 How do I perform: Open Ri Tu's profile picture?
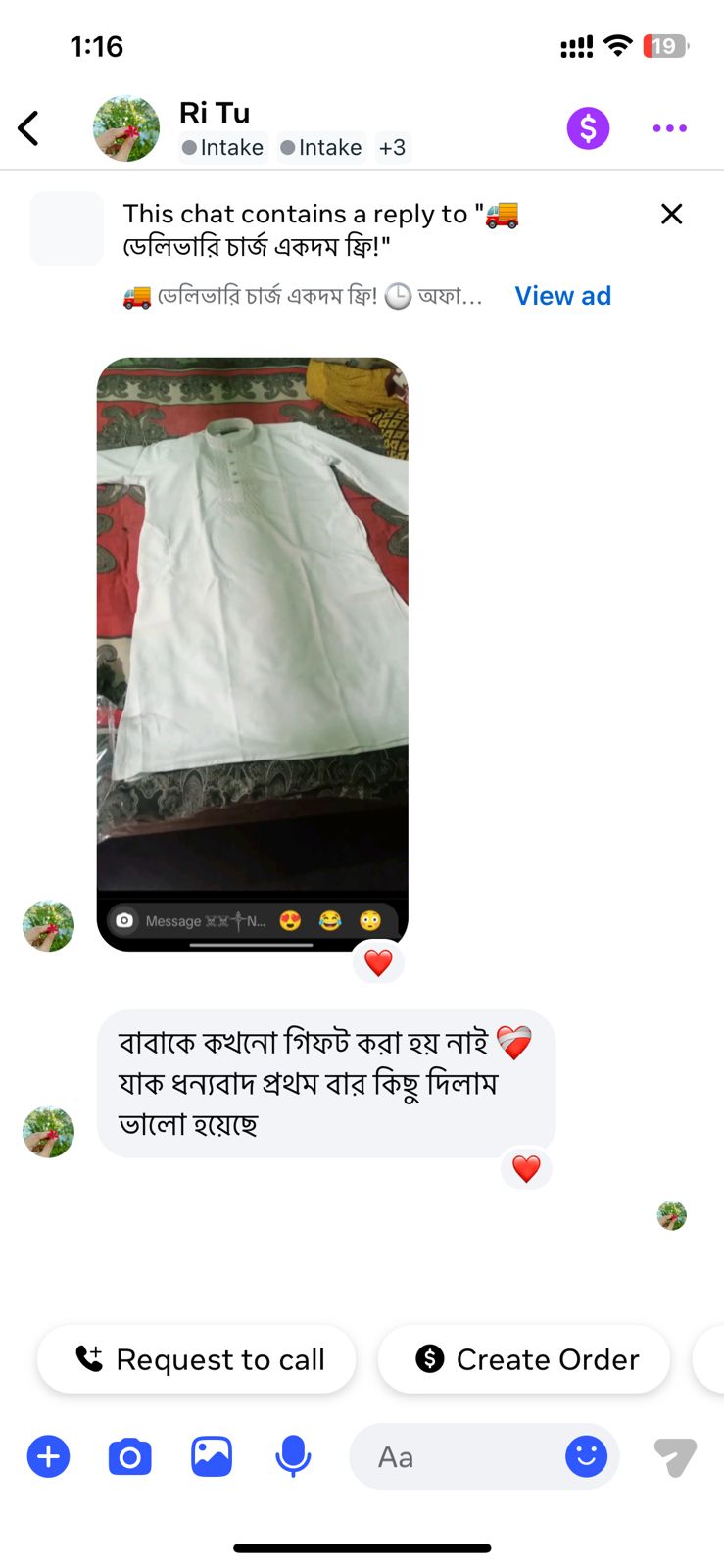click(125, 128)
